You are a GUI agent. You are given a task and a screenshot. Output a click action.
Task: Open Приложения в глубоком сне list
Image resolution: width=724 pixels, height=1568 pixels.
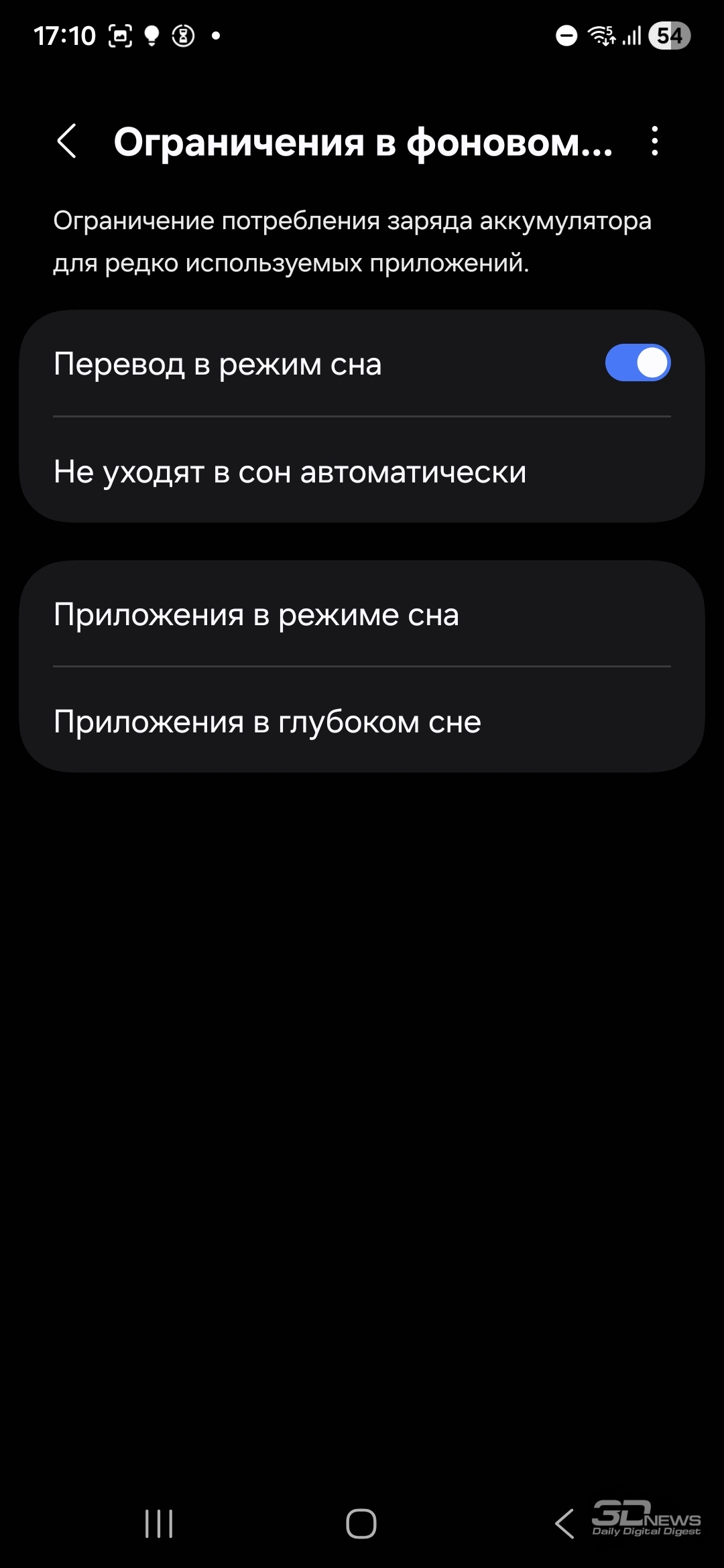point(362,721)
